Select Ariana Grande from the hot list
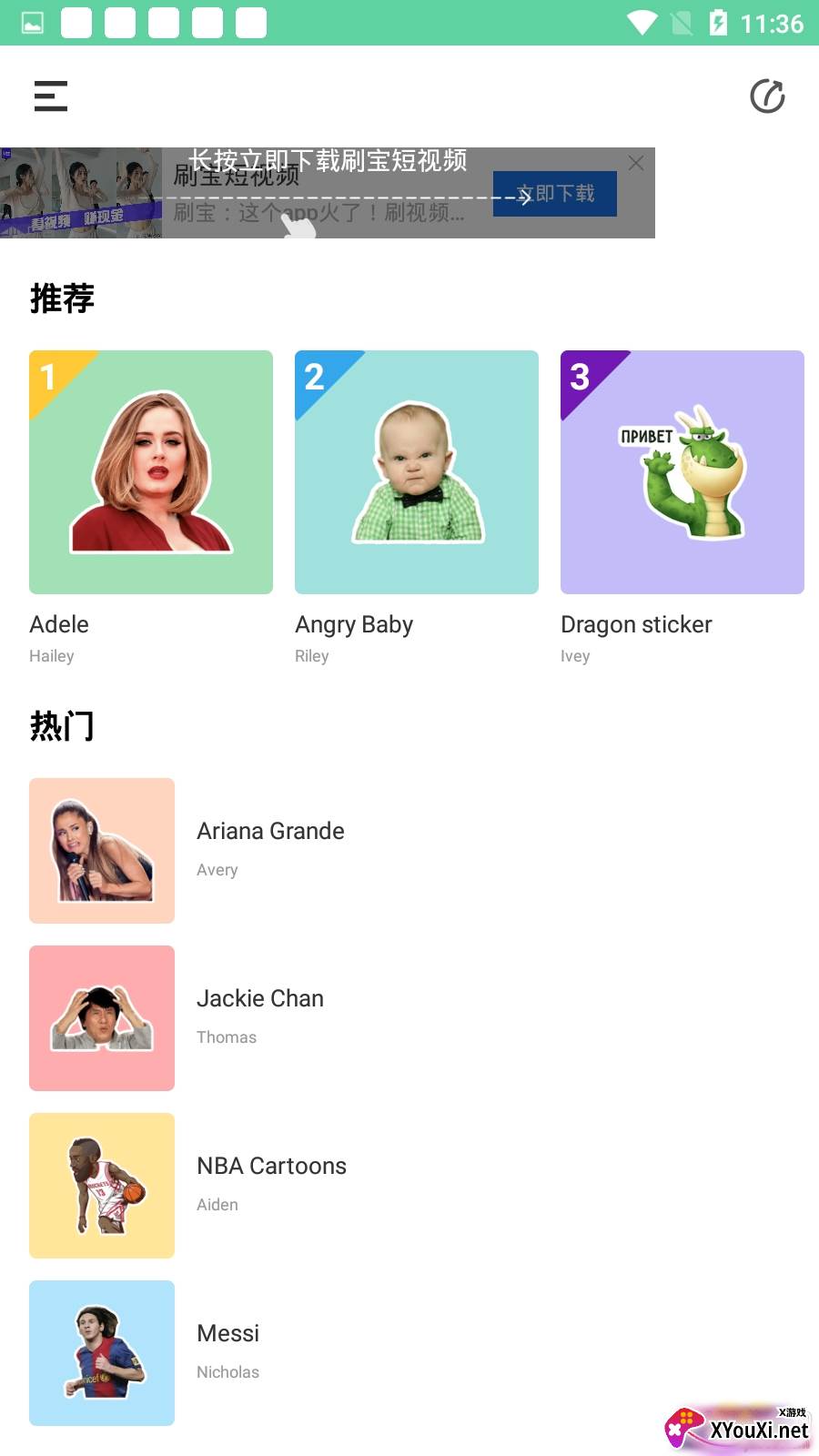819x1456 pixels. coord(269,849)
